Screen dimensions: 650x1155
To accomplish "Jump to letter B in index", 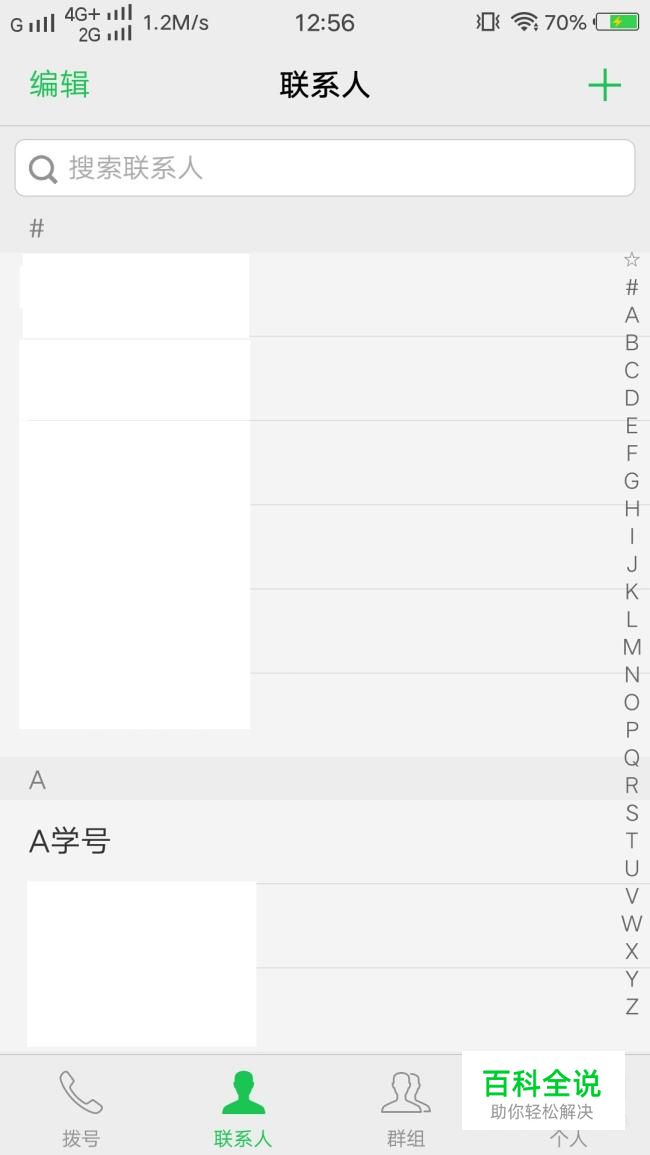I will (632, 343).
